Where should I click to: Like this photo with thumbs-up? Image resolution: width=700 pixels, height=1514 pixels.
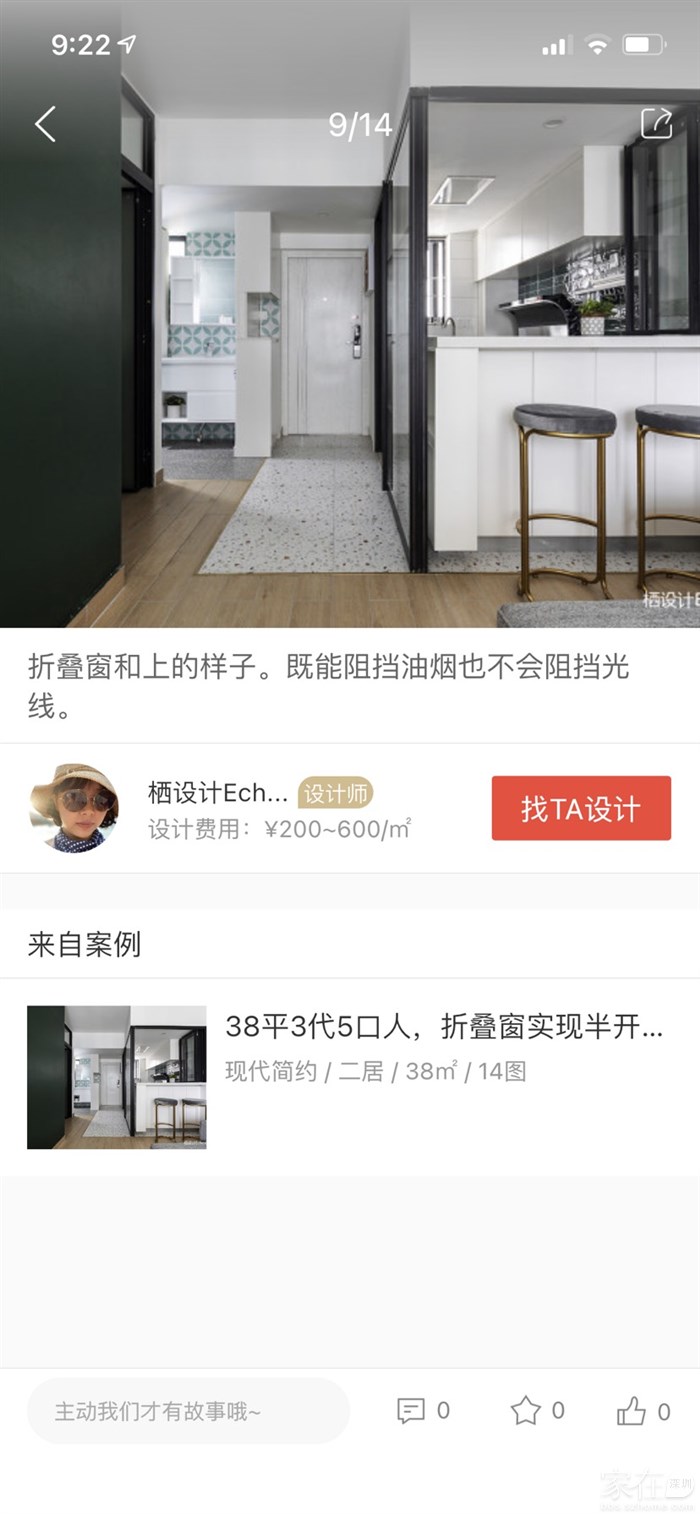coord(631,1411)
